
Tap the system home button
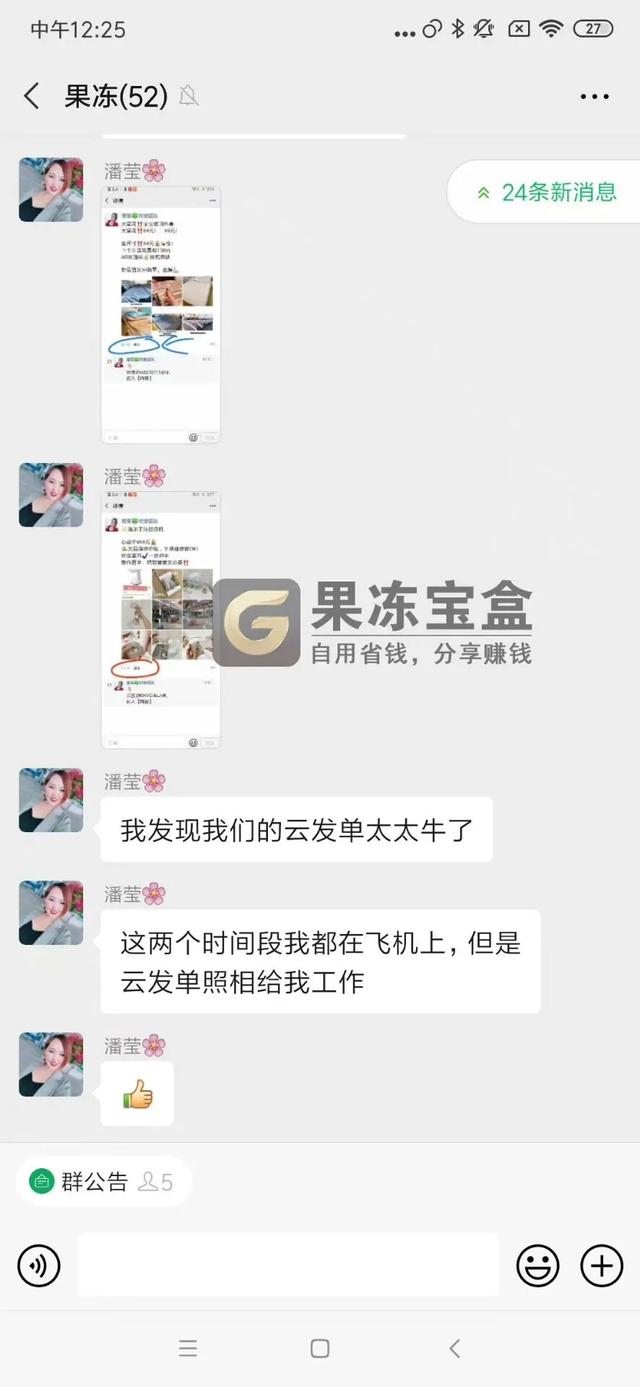click(x=320, y=1348)
